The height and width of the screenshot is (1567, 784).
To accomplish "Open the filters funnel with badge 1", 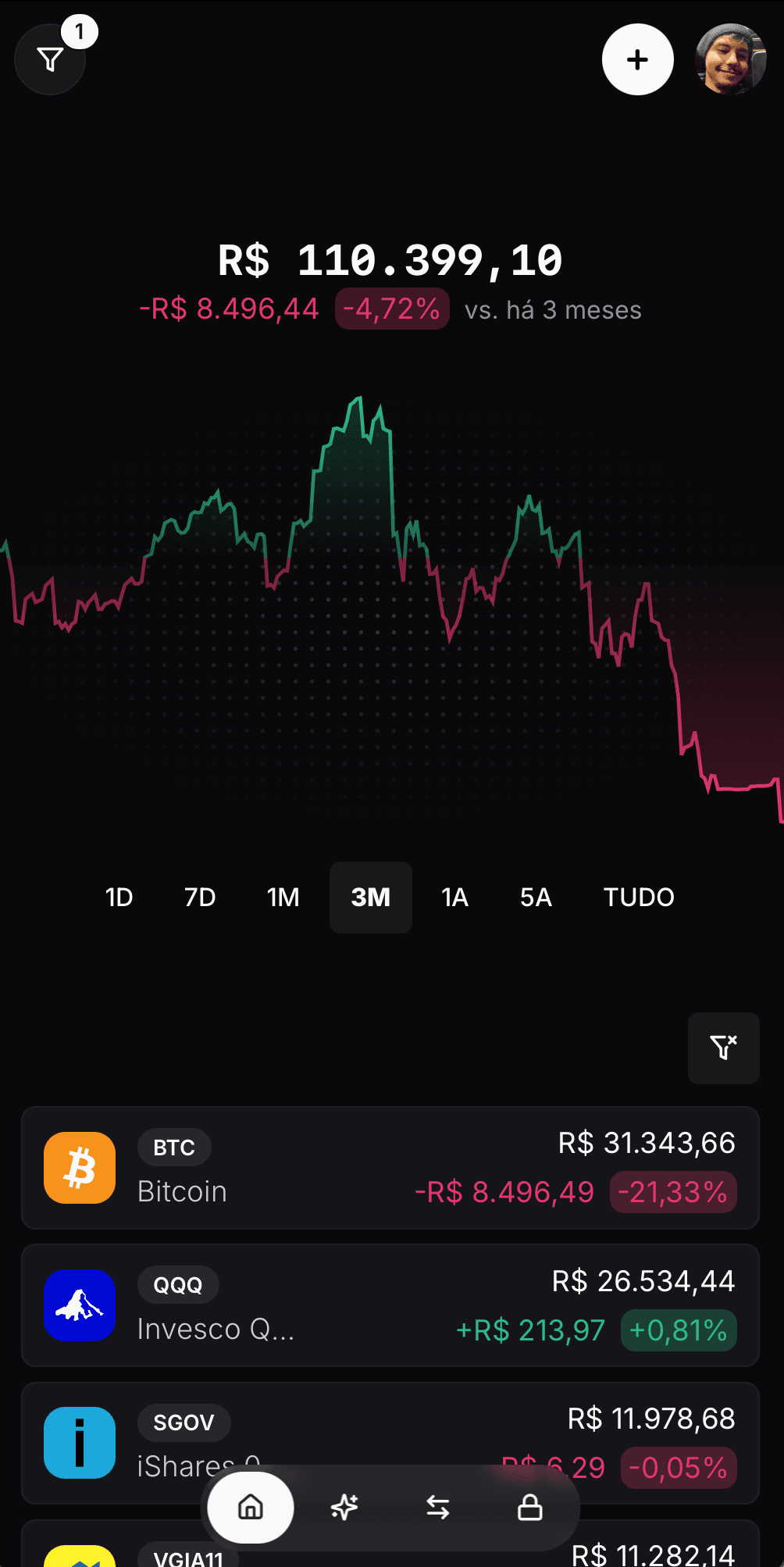I will pos(49,59).
